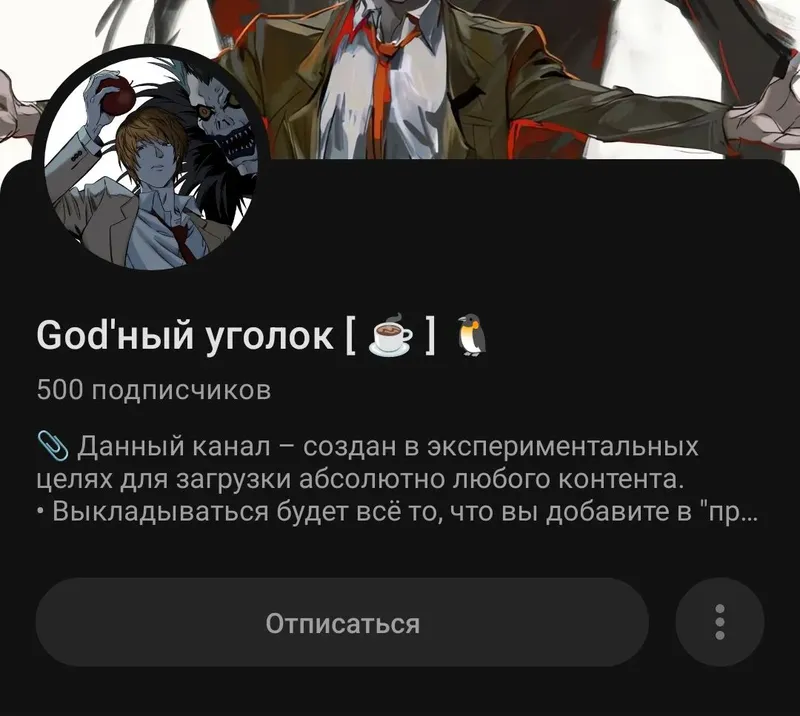Tap the Отписаться button
Viewport: 800px width, 716px height.
[342, 623]
